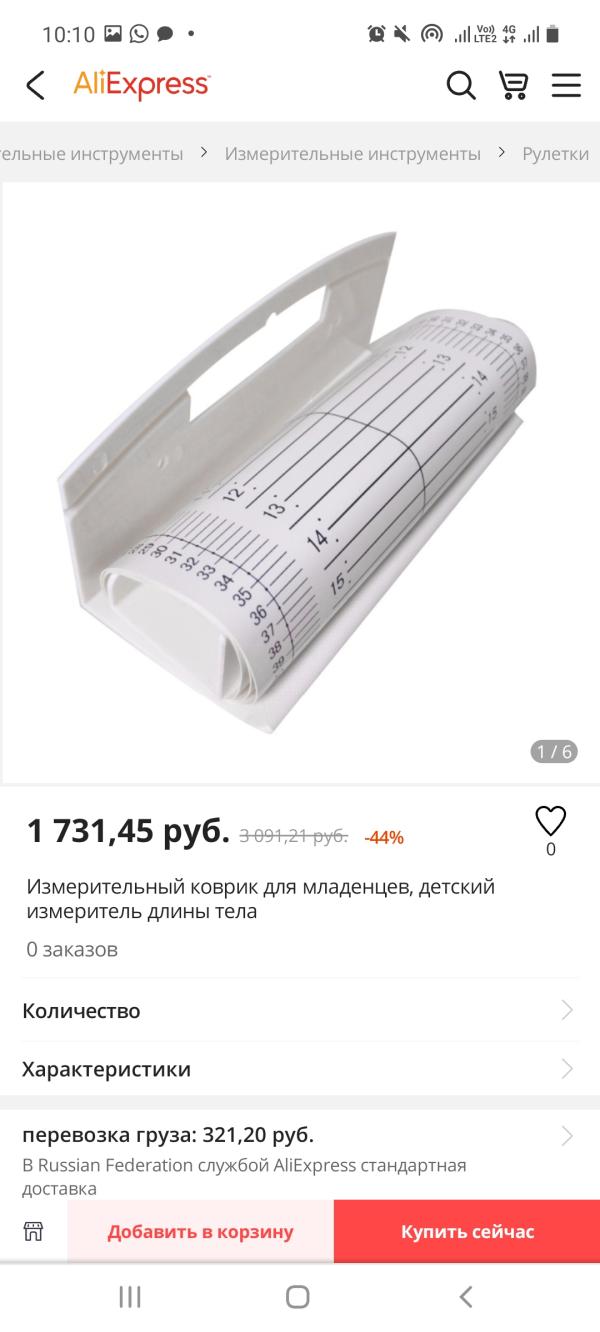View the product photo full screen

tap(300, 480)
